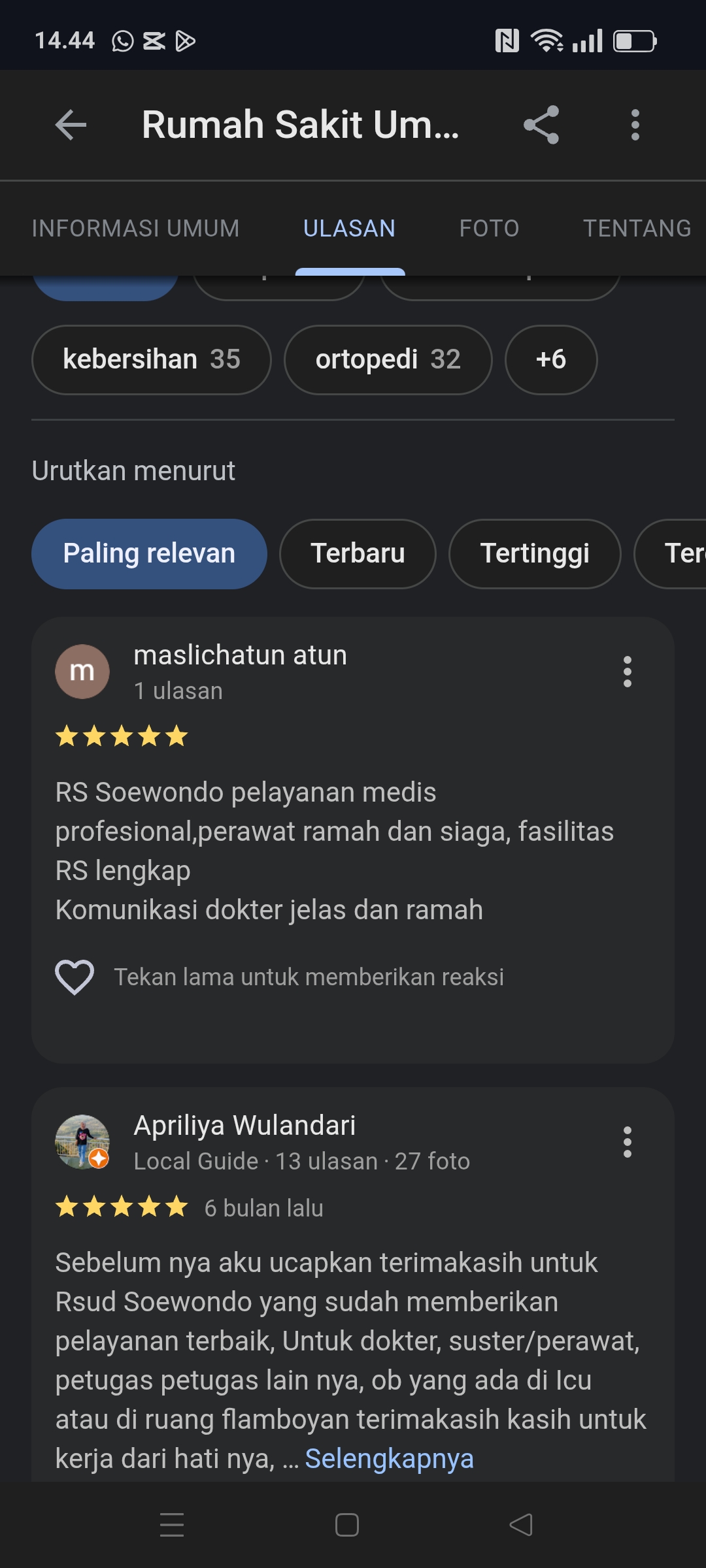The height and width of the screenshot is (1568, 706).
Task: Expand Apriliya's review with Selengkapnya
Action: tap(389, 1458)
